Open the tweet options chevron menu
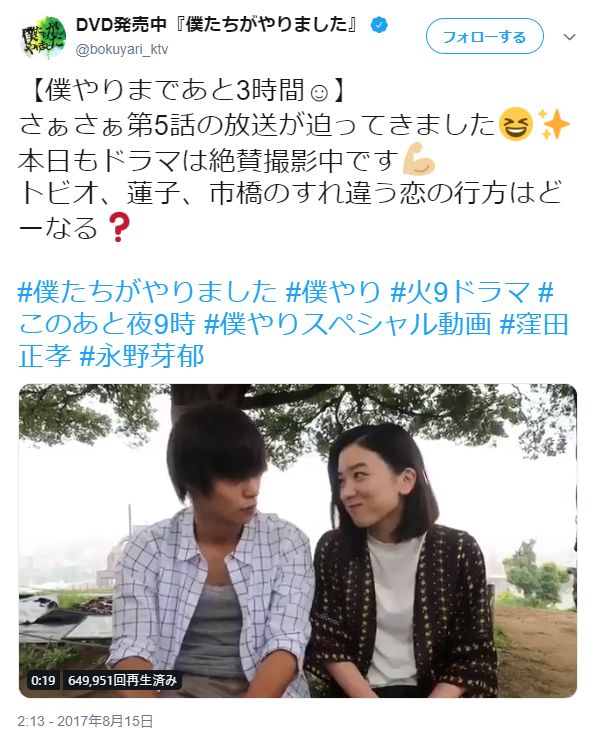 click(570, 37)
